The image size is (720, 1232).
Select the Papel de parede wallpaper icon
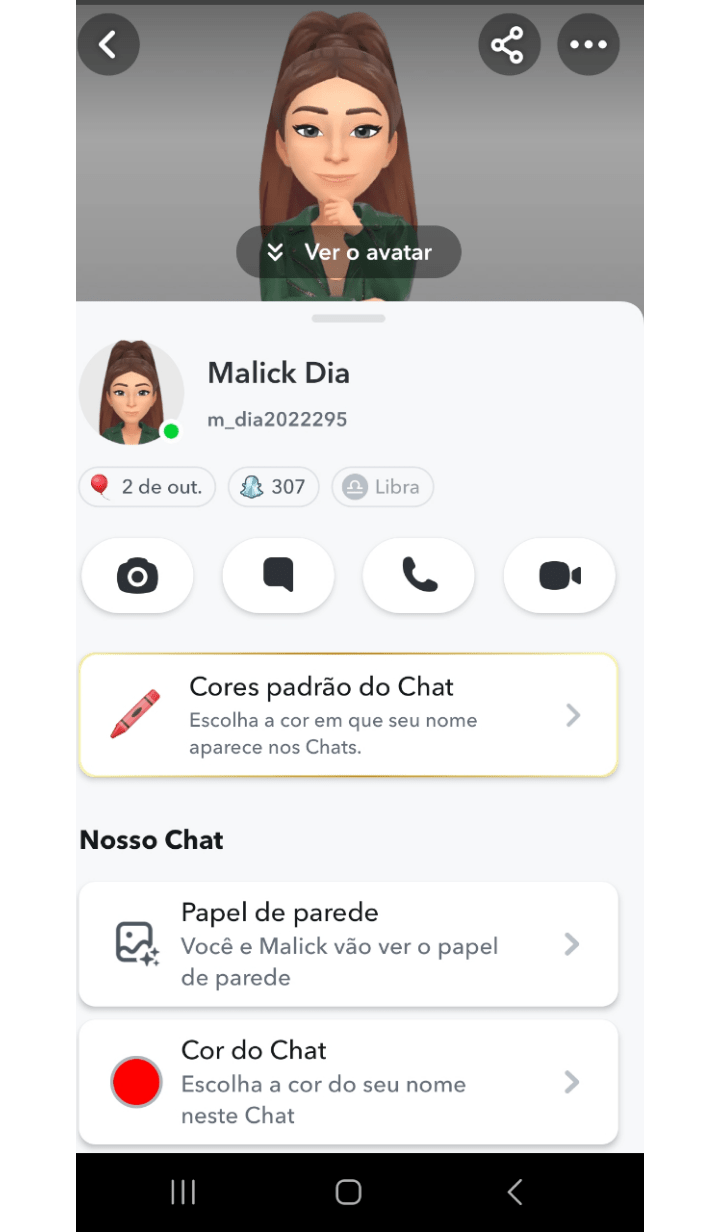click(x=135, y=943)
